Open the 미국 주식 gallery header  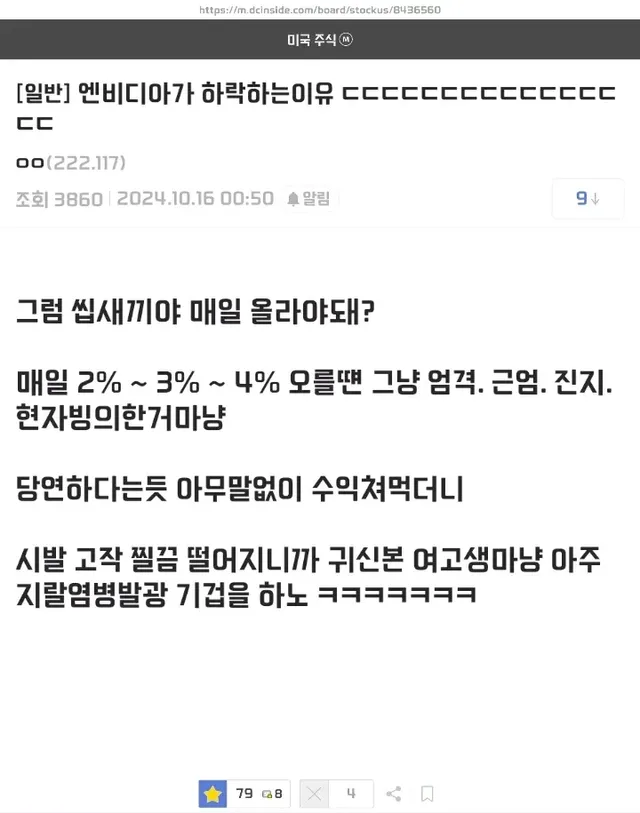click(x=319, y=40)
